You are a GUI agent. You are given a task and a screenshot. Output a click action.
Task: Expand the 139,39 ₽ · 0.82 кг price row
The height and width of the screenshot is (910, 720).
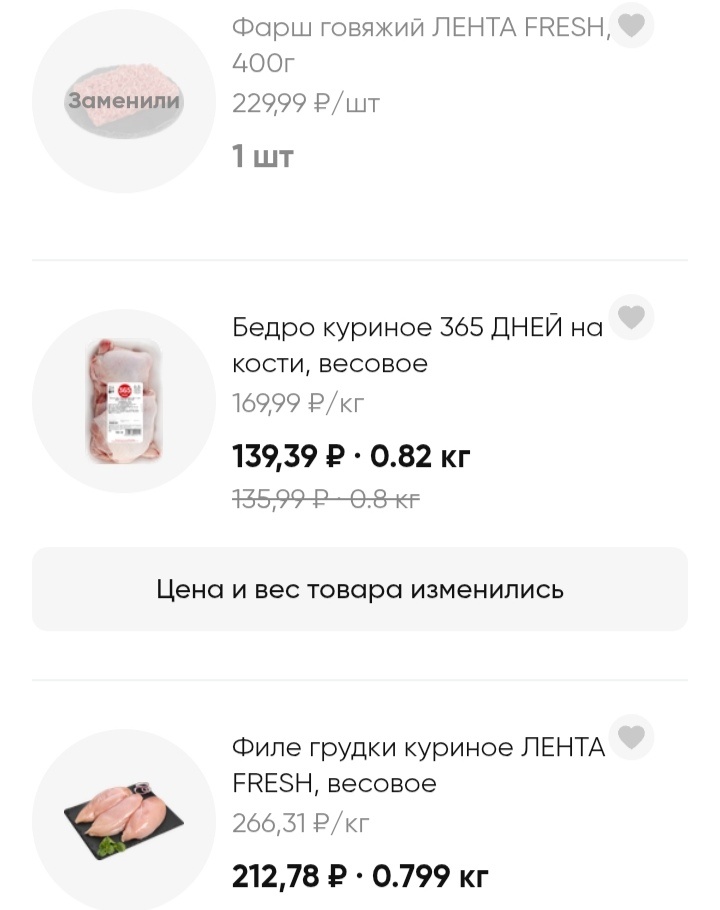[x=350, y=455]
